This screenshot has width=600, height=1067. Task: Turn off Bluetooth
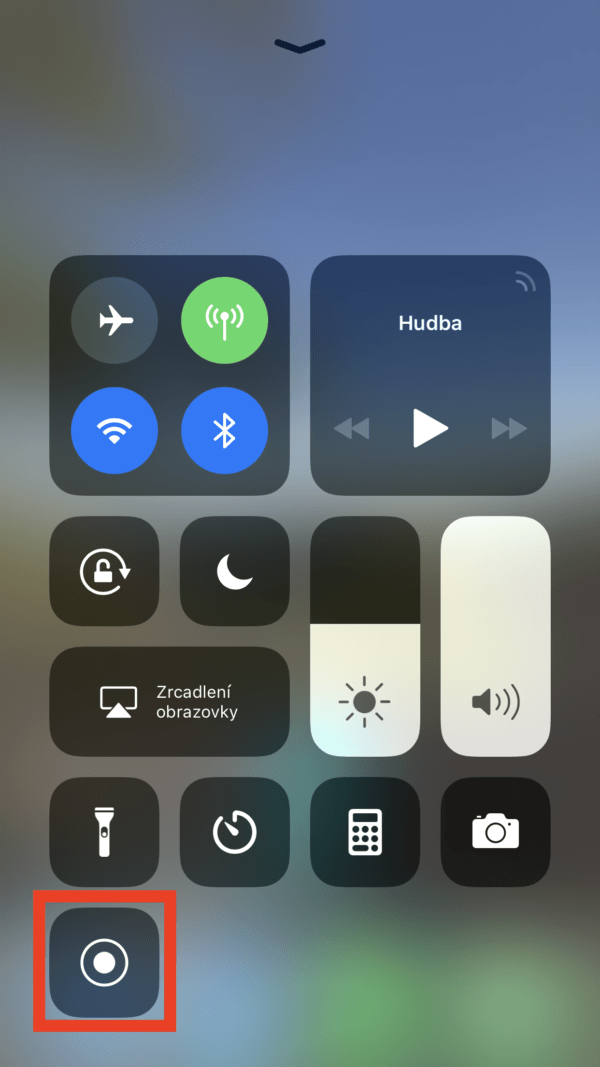click(x=224, y=431)
